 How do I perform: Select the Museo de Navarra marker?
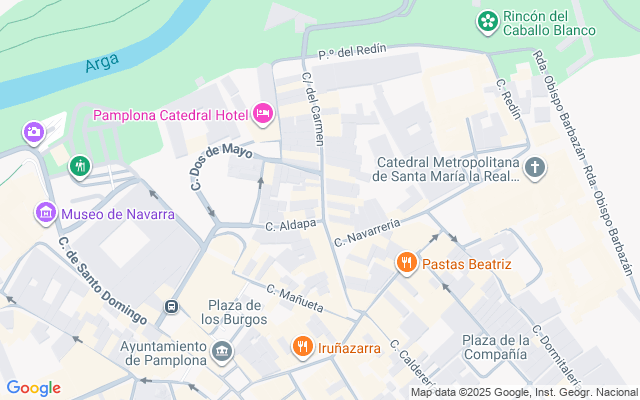[46, 213]
